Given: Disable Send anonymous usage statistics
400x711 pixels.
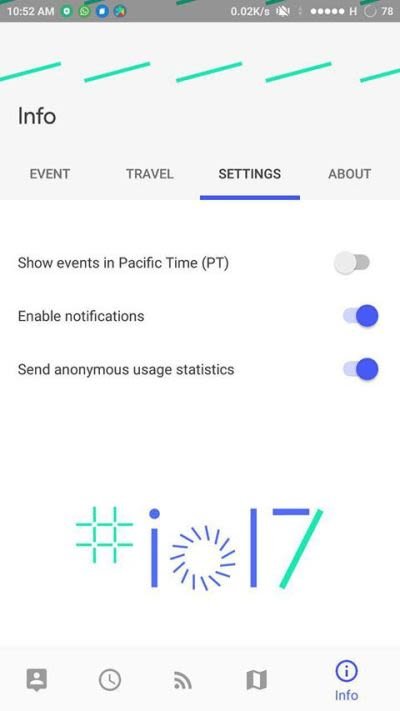Looking at the screenshot, I should 361,370.
